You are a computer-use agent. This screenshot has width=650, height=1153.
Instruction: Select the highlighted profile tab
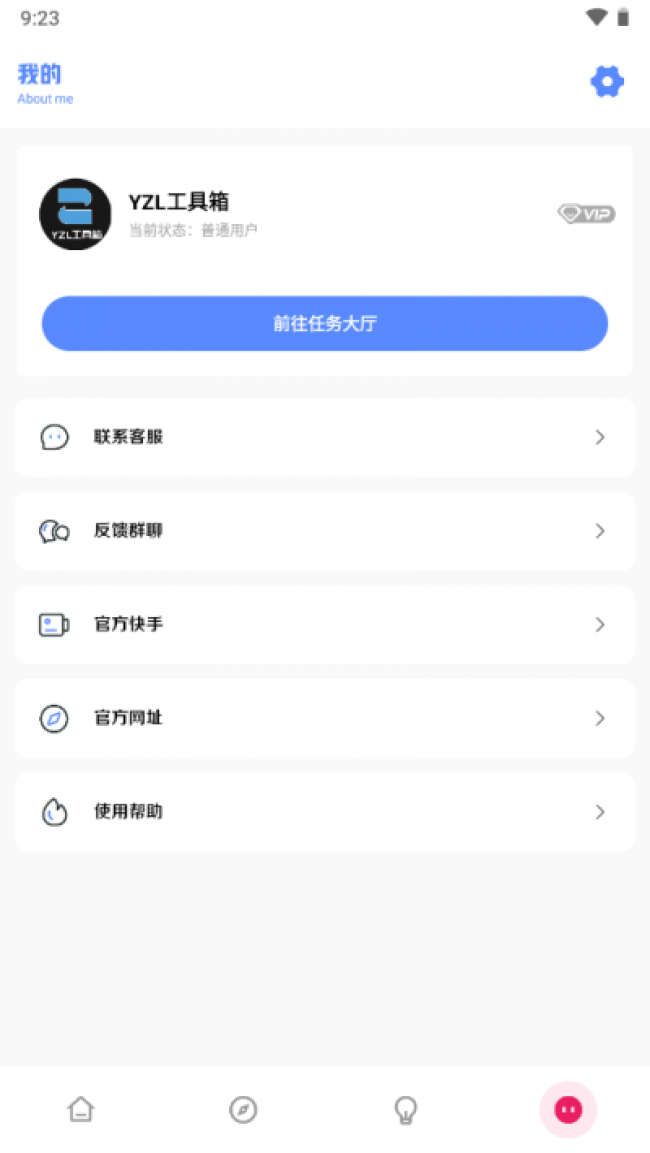[x=568, y=1109]
